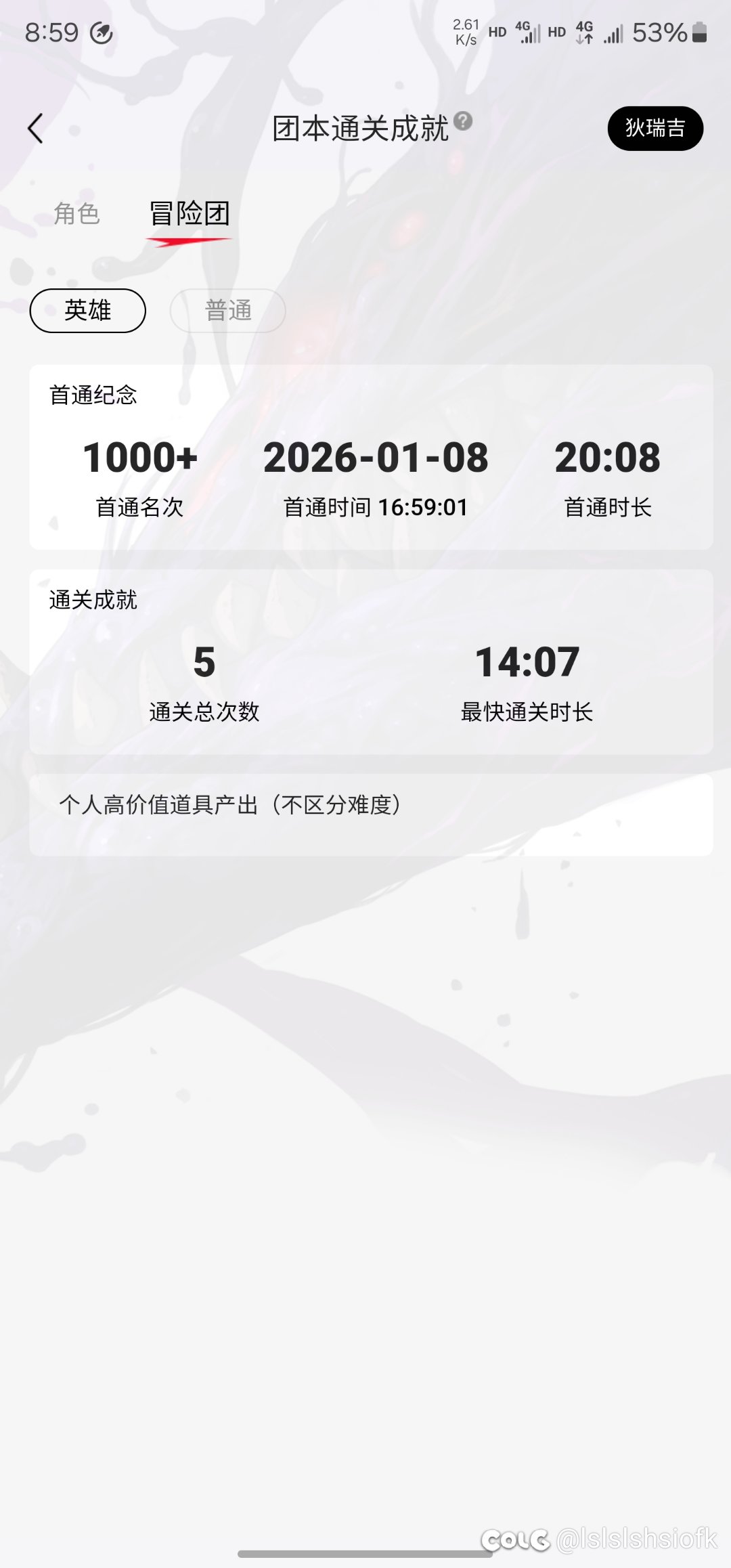731x1568 pixels.
Task: Tap the 狄瑞吉 raid selector button
Action: click(x=655, y=128)
